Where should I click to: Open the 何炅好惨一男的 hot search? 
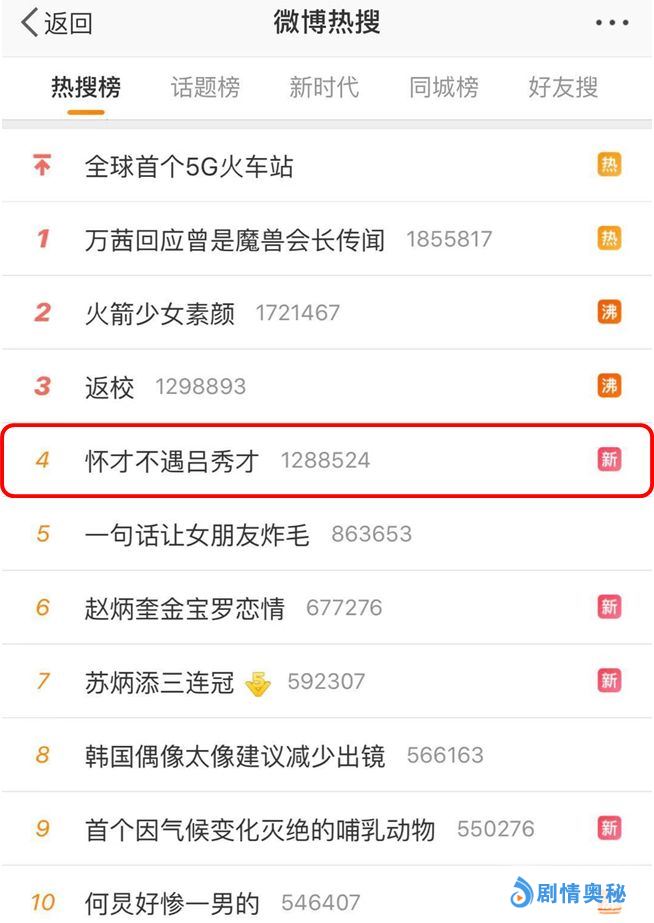coord(172,903)
